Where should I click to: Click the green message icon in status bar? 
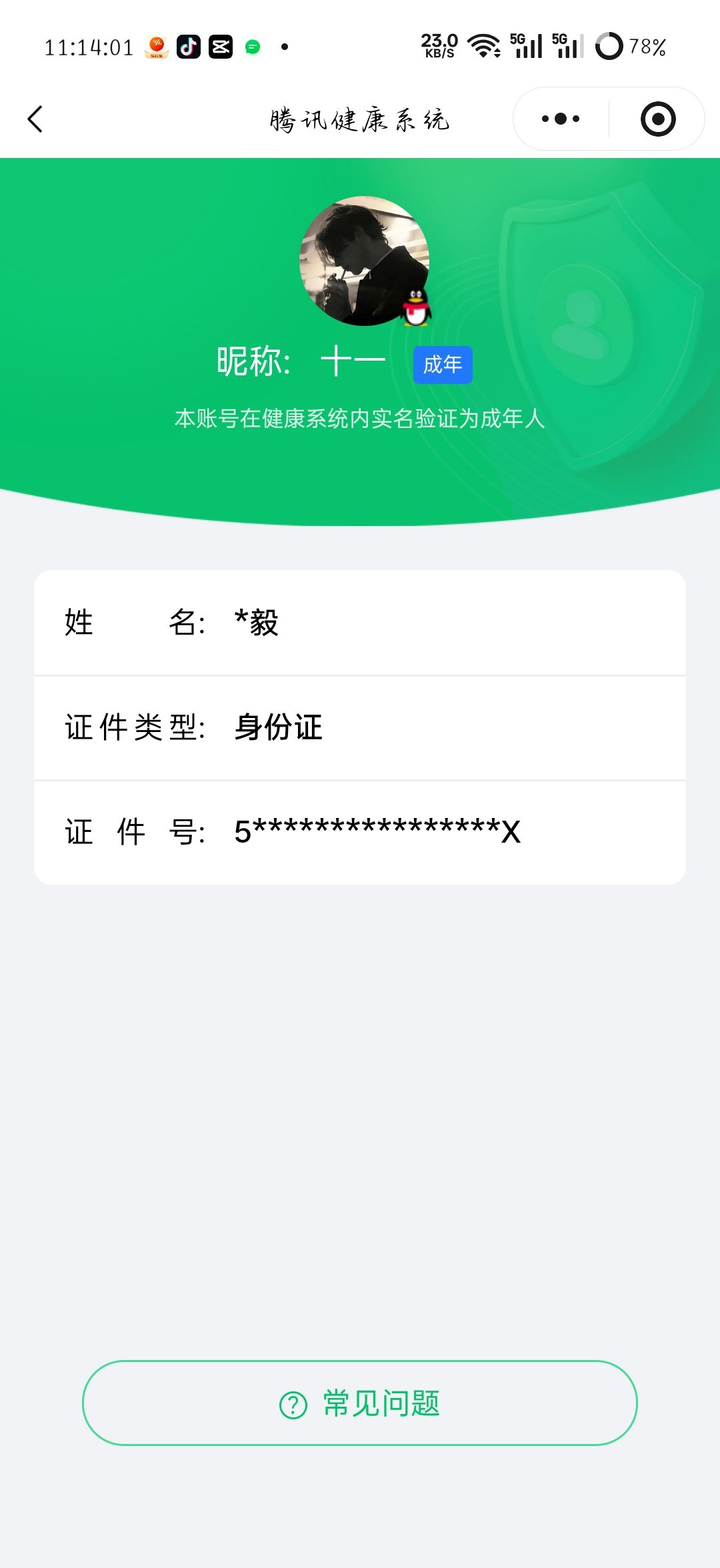click(x=253, y=47)
